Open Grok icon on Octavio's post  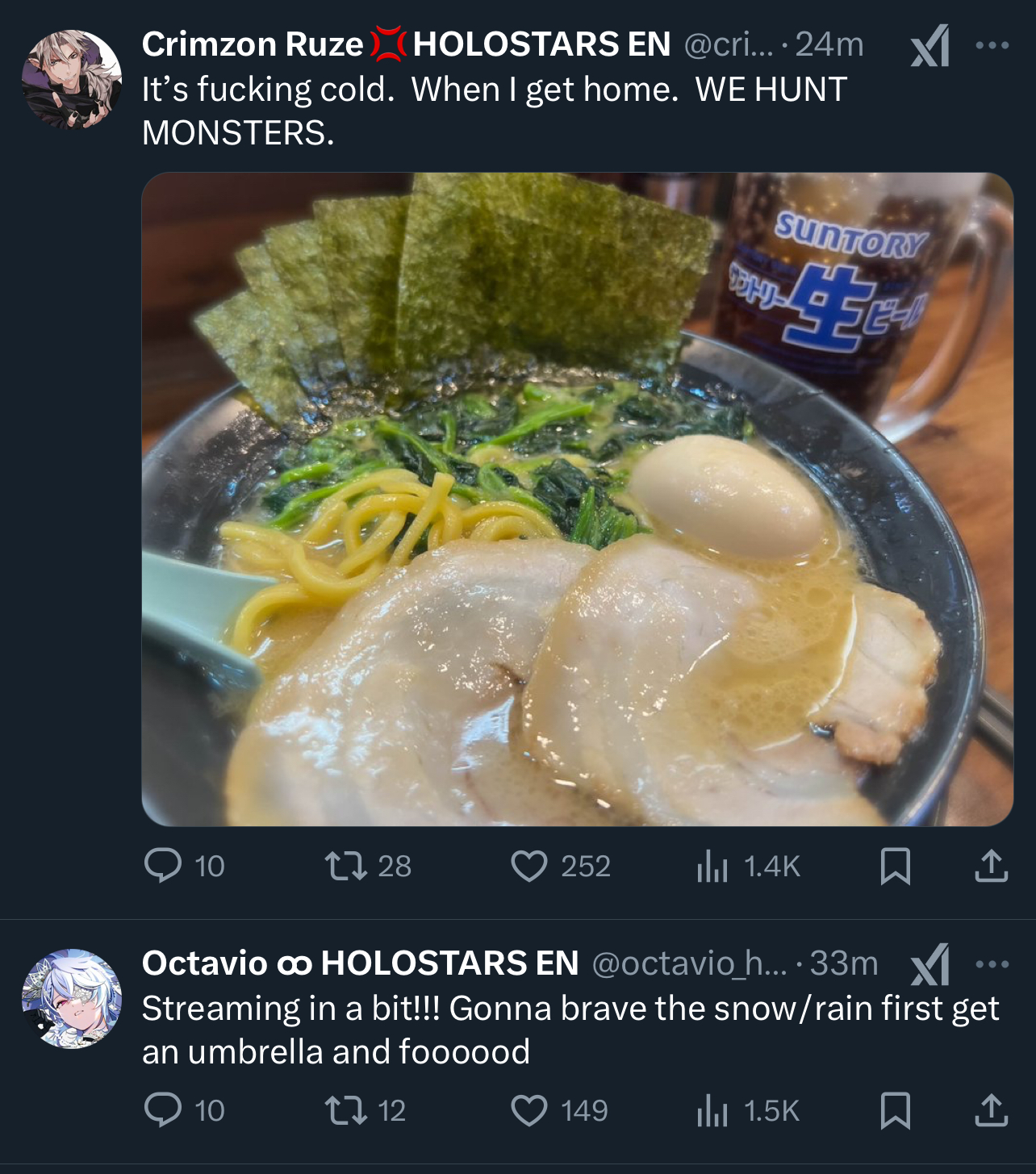coord(929,964)
